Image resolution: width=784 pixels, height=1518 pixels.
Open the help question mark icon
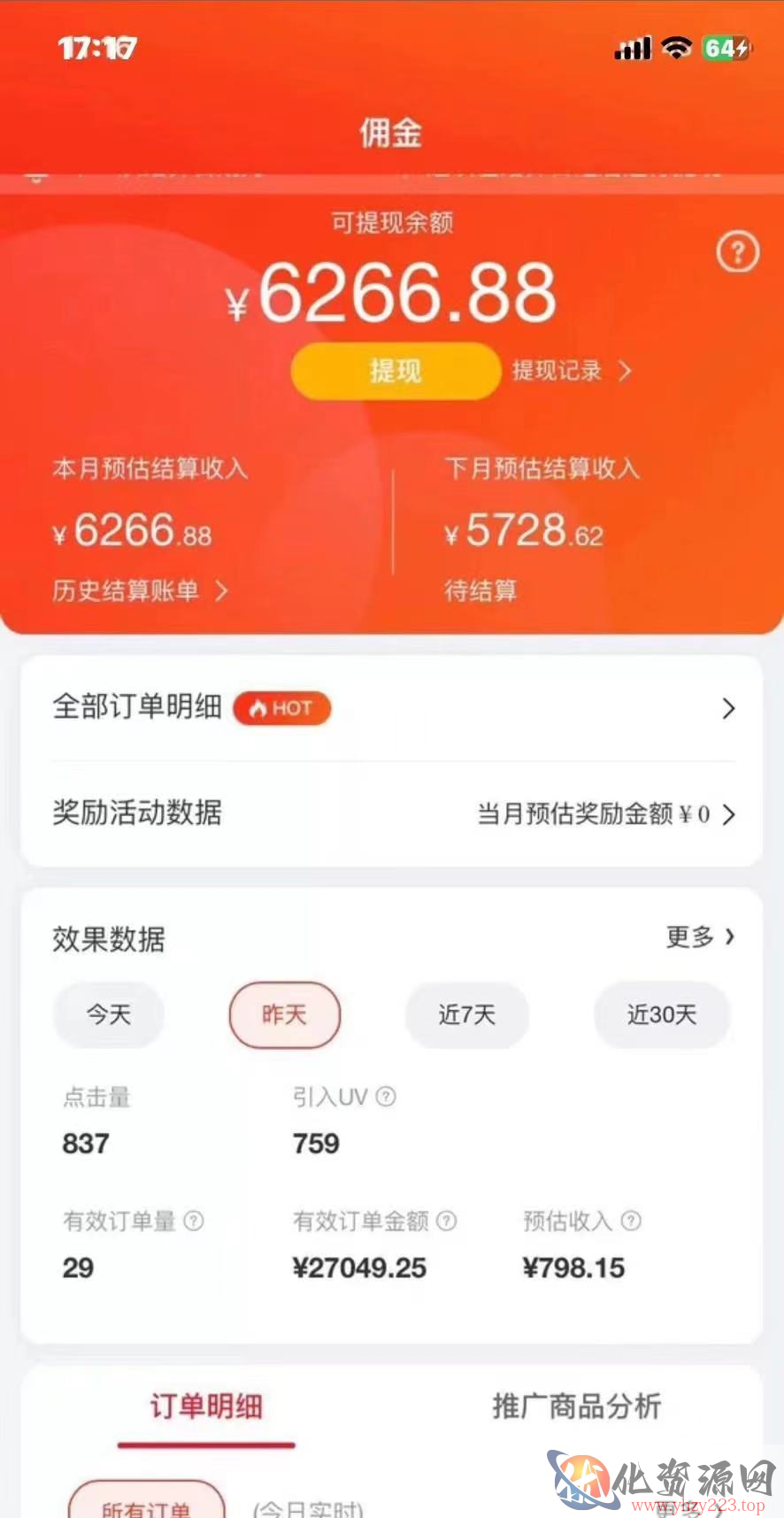pyautogui.click(x=737, y=253)
